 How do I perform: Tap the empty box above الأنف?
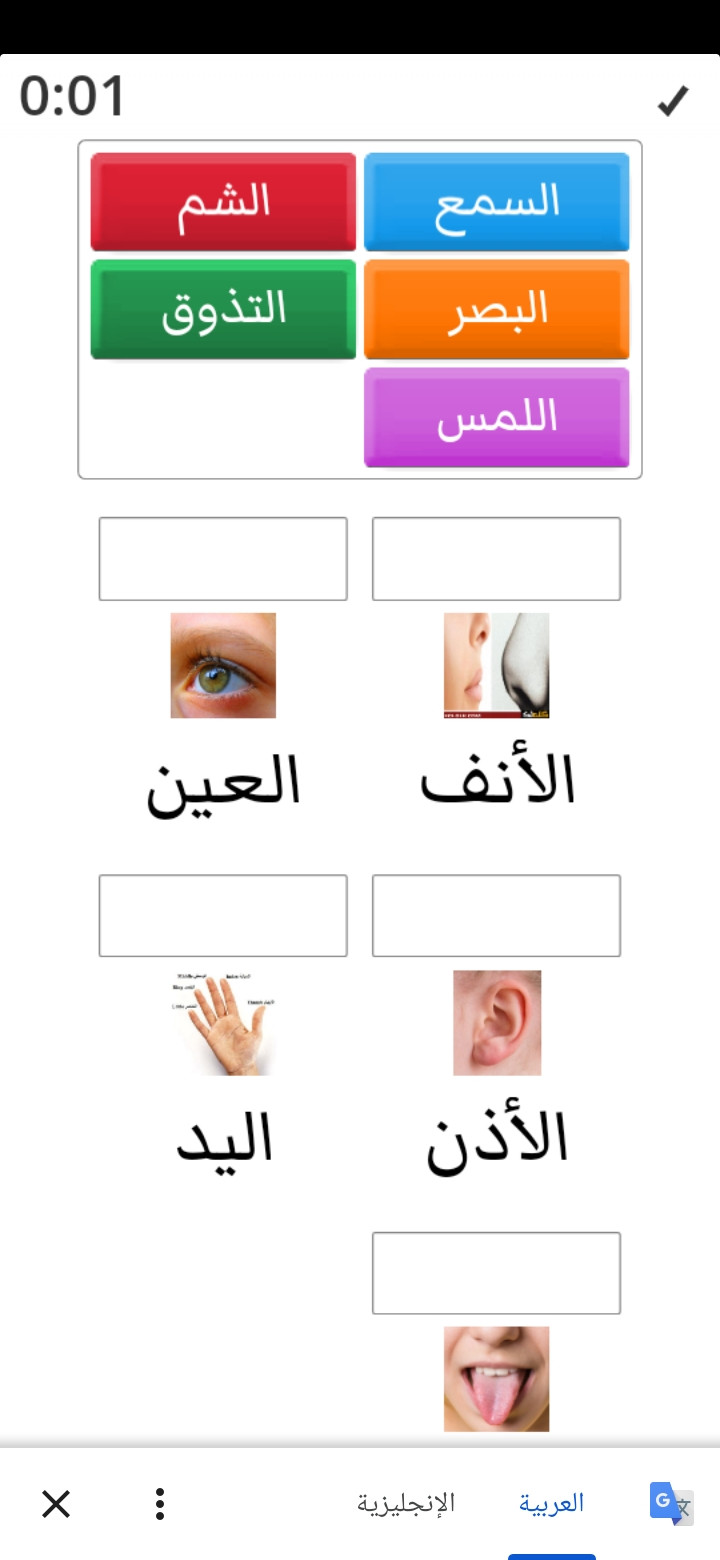(x=496, y=559)
